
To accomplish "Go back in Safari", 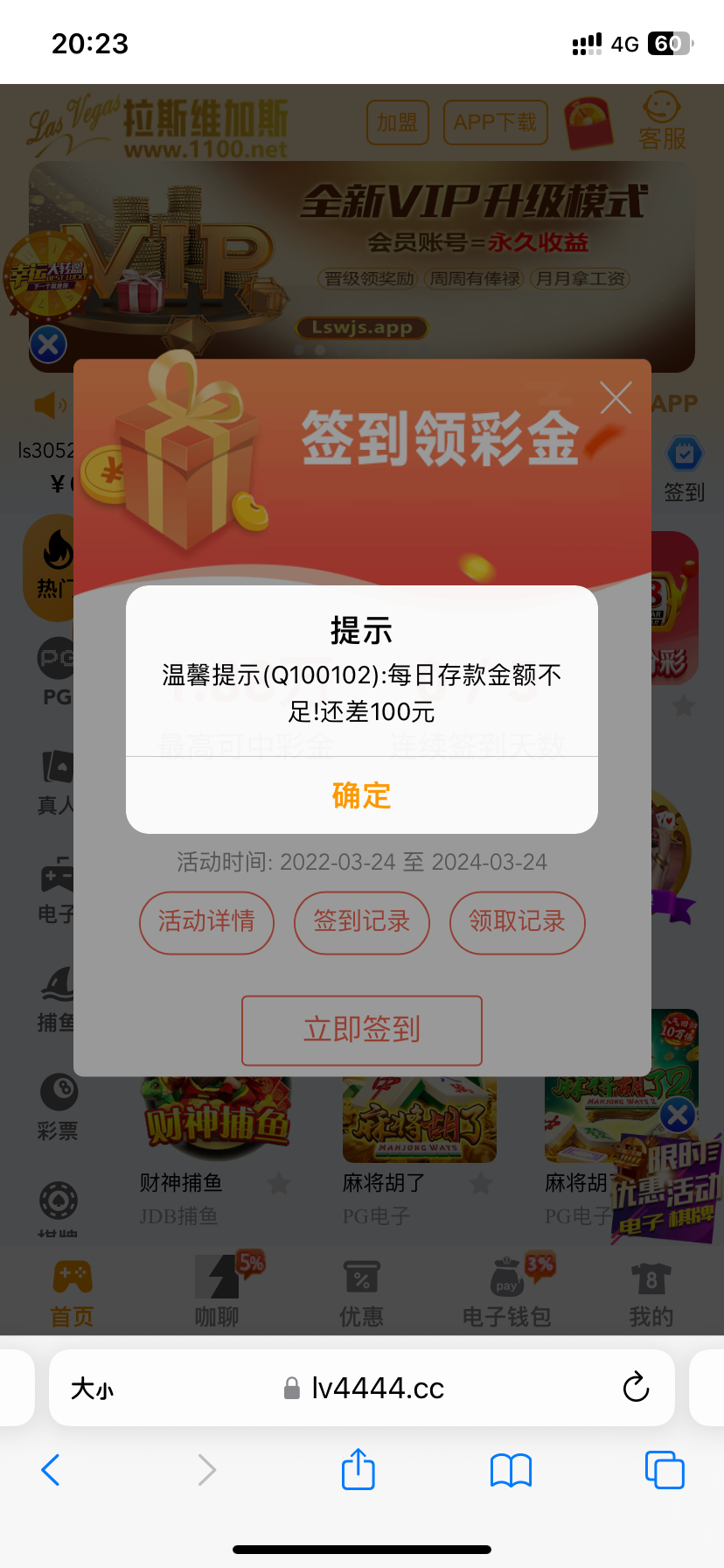I will point(51,1470).
